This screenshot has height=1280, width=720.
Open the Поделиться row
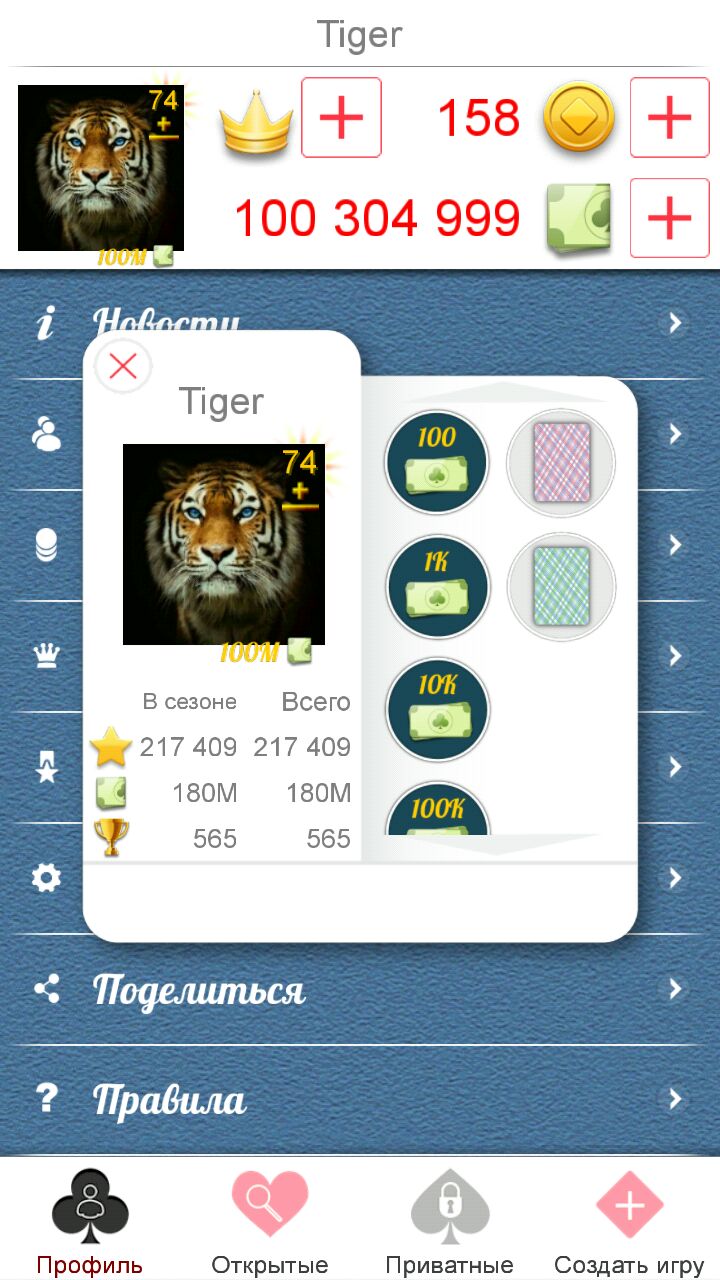360,990
